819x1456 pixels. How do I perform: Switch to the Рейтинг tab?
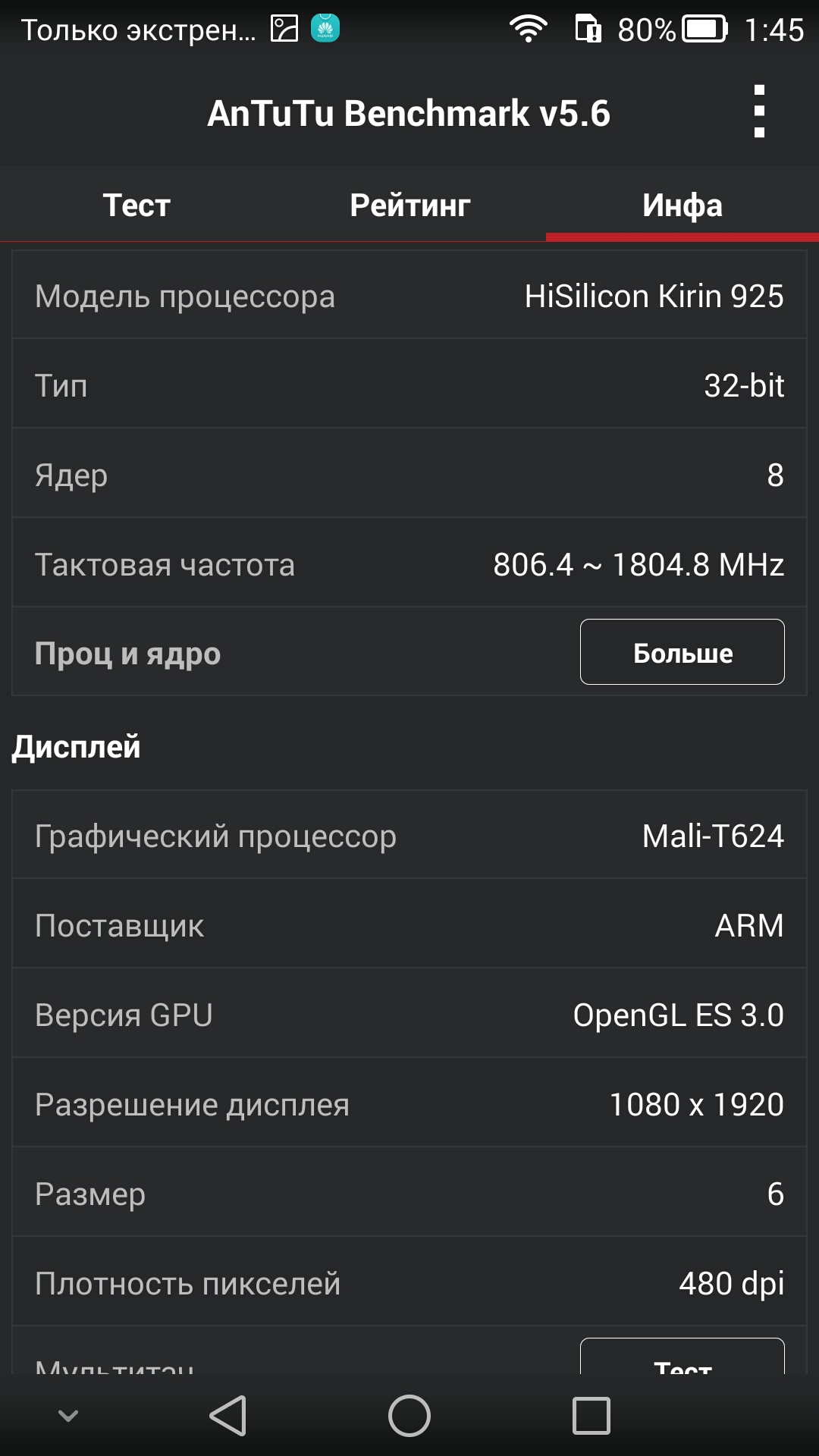[x=409, y=205]
